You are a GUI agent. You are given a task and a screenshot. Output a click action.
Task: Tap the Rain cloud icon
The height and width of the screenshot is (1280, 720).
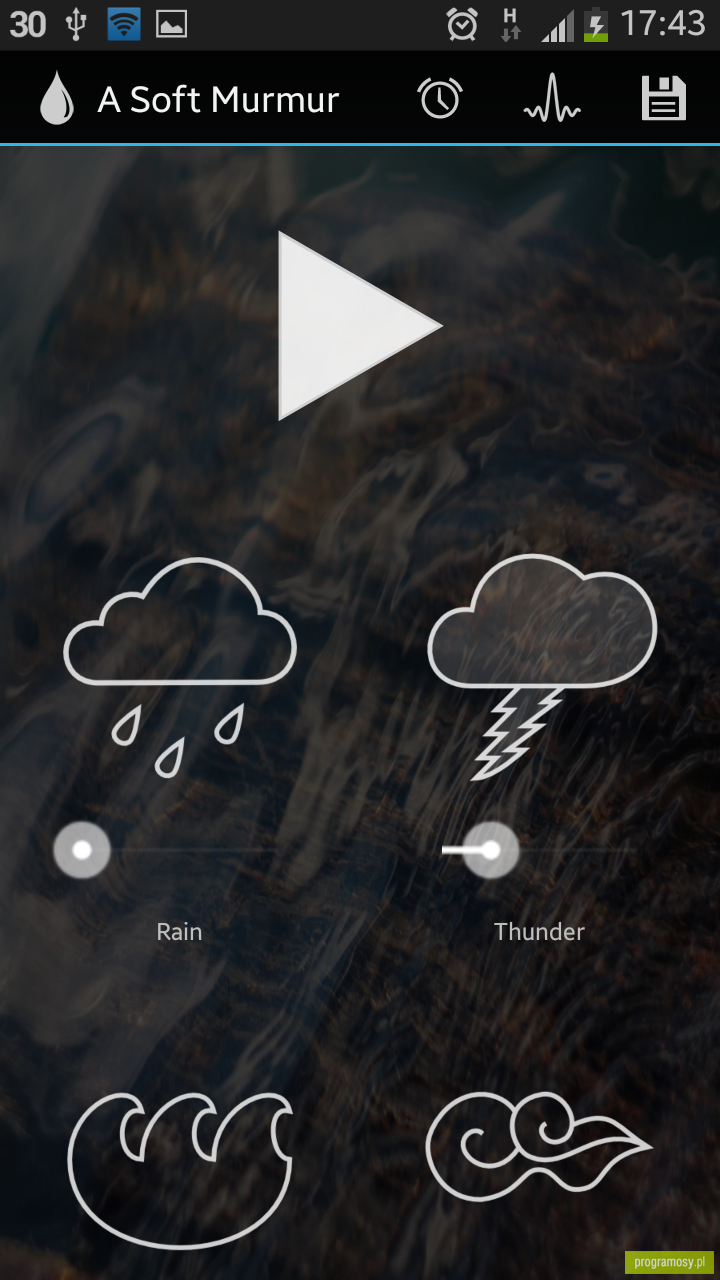(x=180, y=667)
